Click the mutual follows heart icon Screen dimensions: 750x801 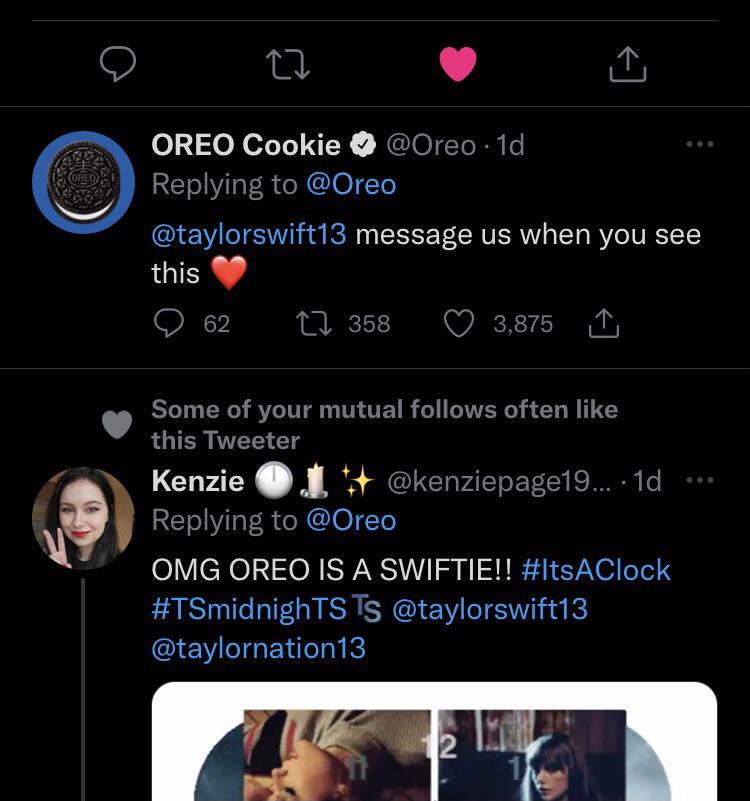117,423
